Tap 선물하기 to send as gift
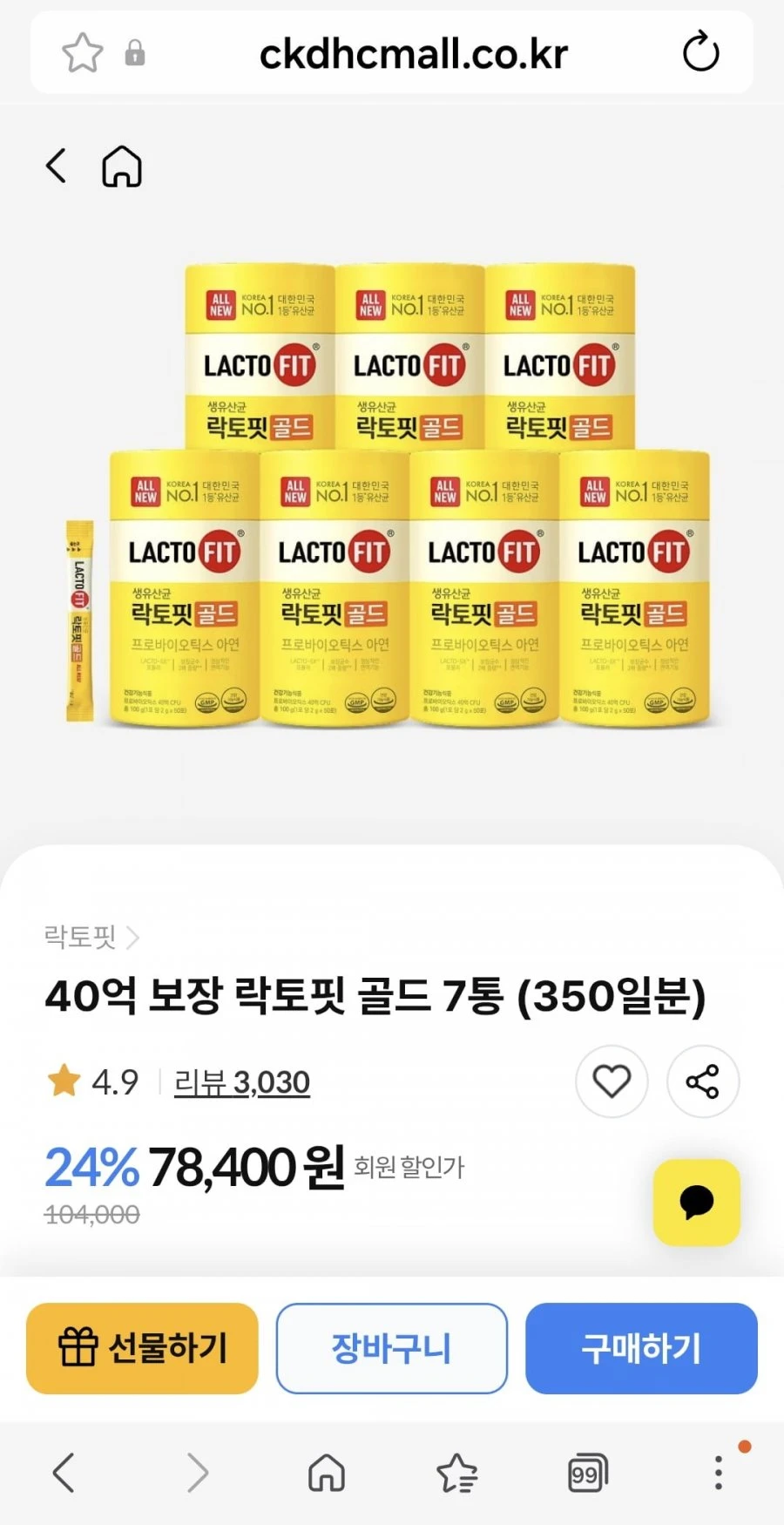The image size is (784, 1525). click(x=142, y=1348)
